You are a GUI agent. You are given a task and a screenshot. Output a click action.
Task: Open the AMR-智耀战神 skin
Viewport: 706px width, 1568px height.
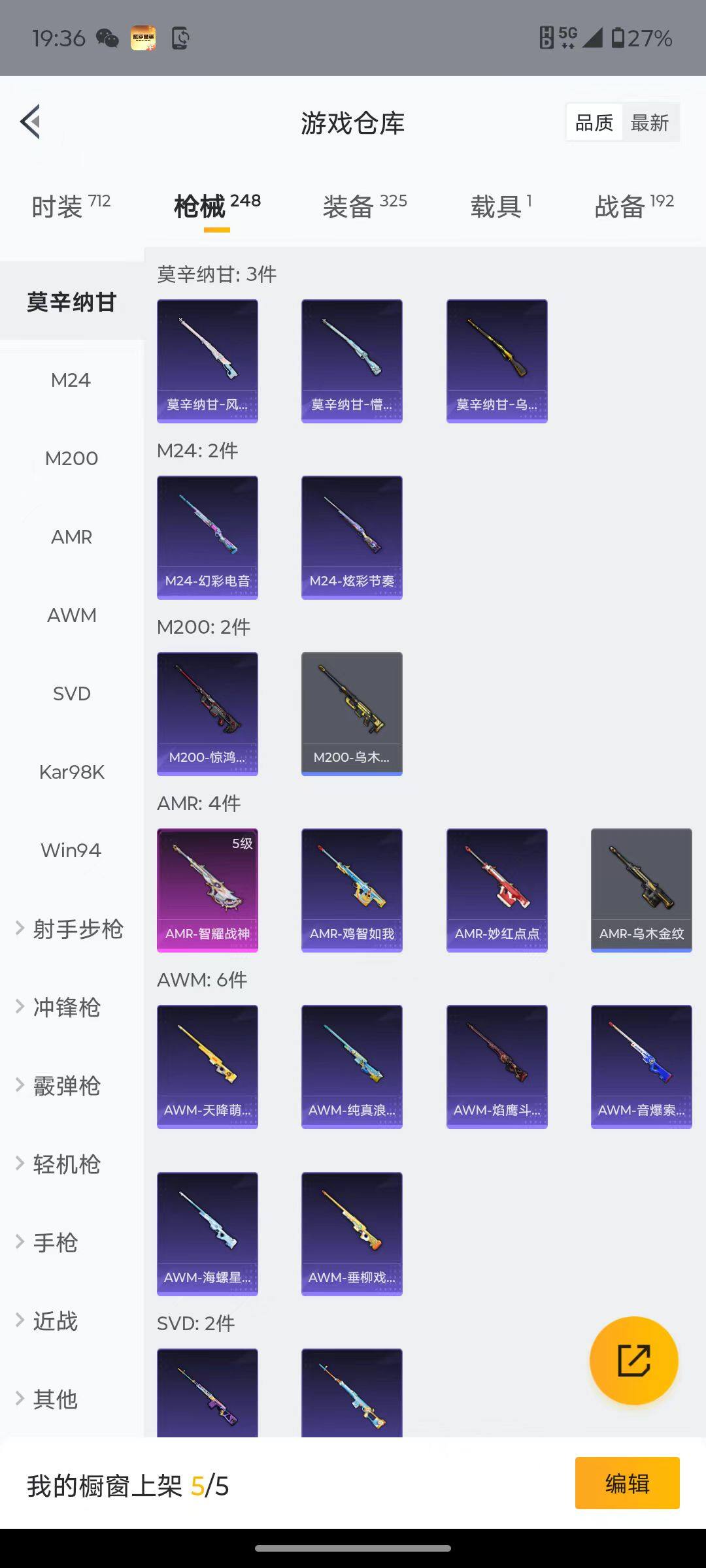[207, 890]
